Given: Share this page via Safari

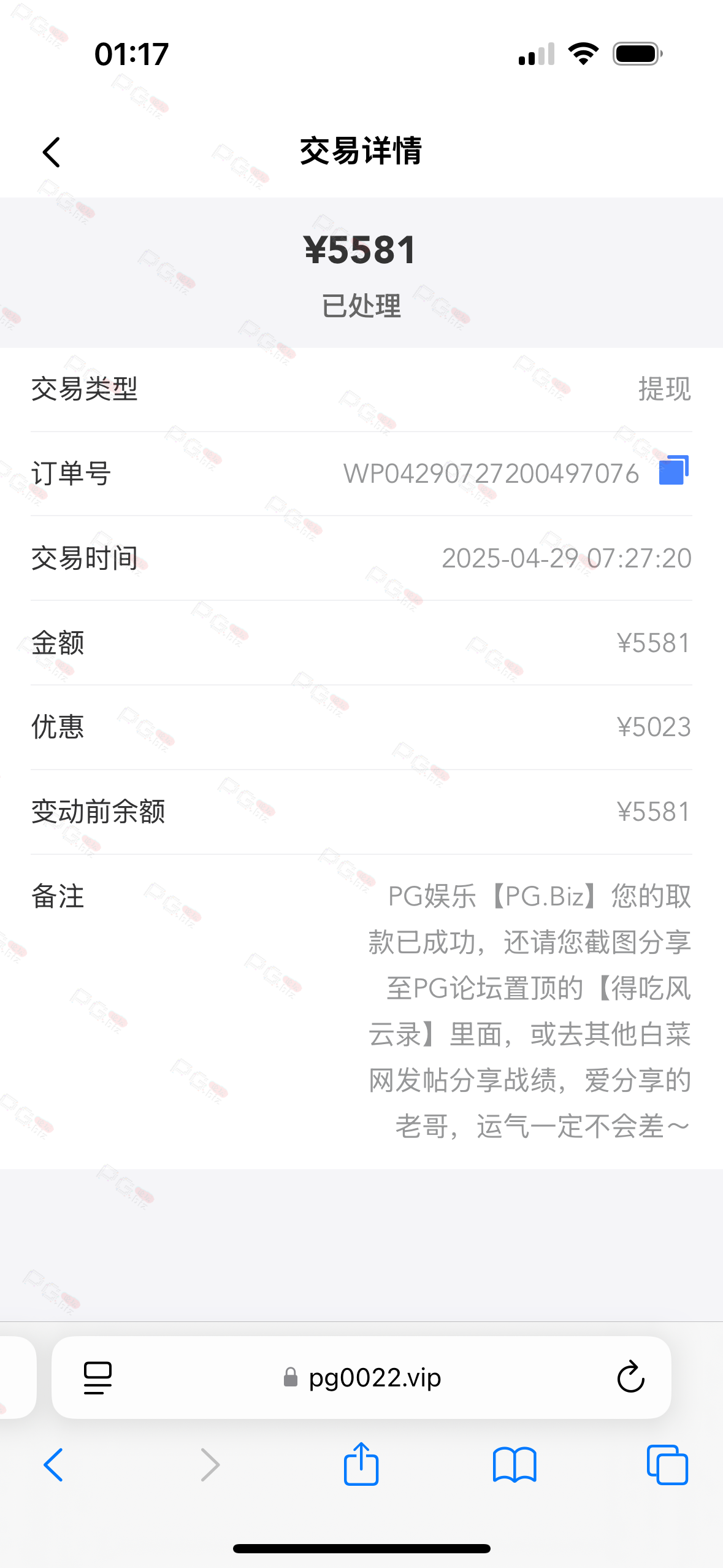Looking at the screenshot, I should pos(361,1464).
